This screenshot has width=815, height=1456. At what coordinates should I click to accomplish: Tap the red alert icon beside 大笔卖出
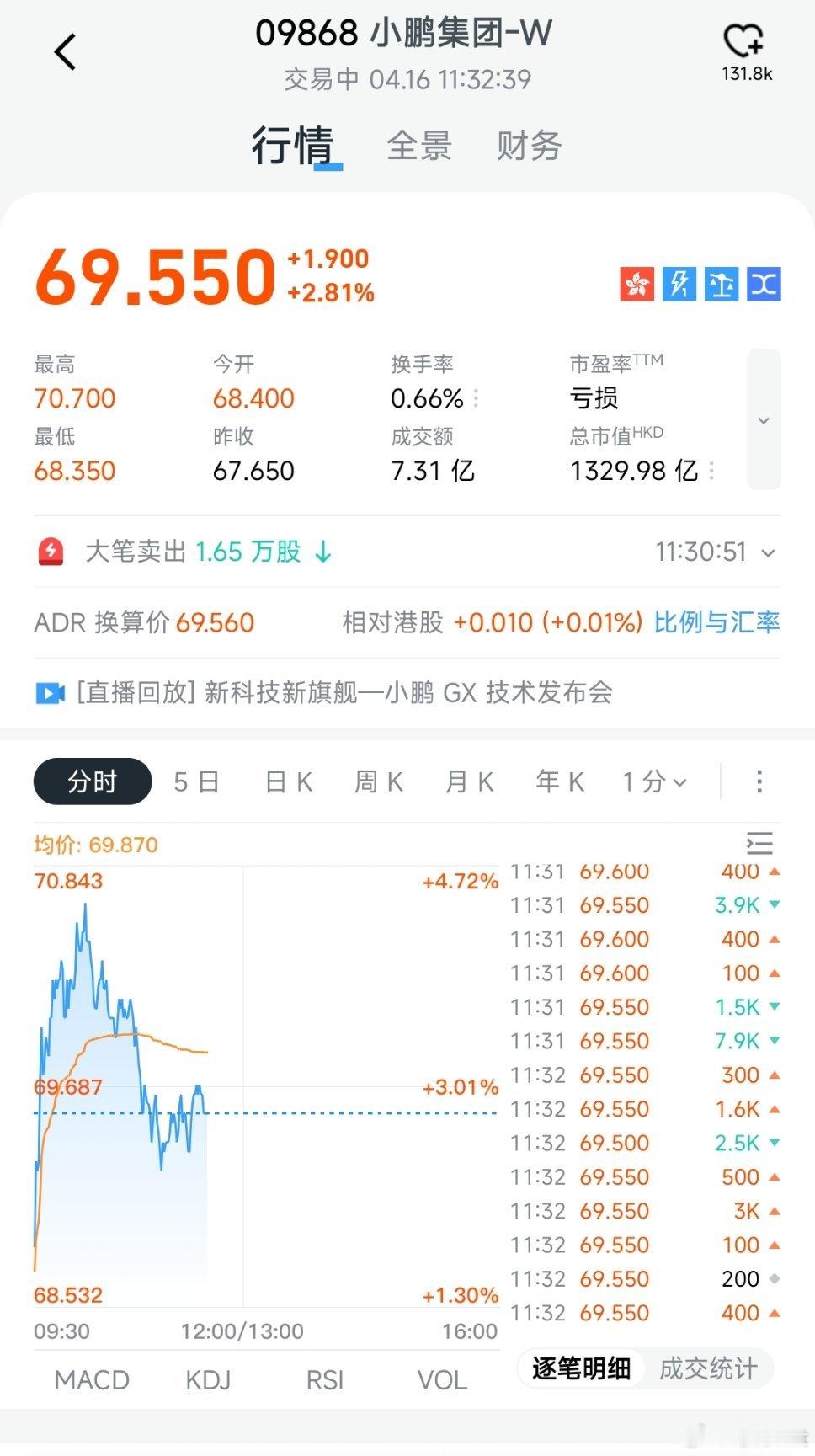pyautogui.click(x=52, y=552)
